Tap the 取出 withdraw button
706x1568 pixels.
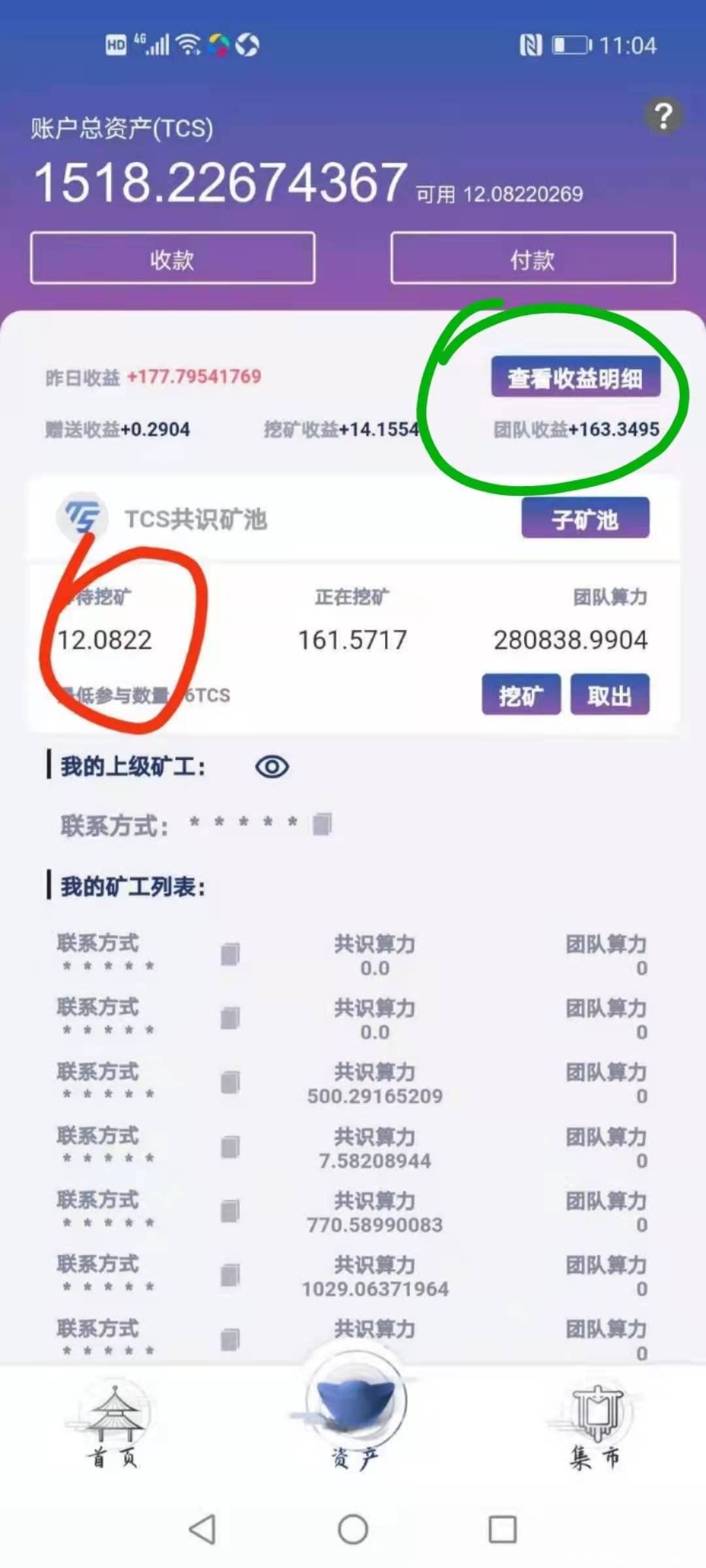(609, 695)
